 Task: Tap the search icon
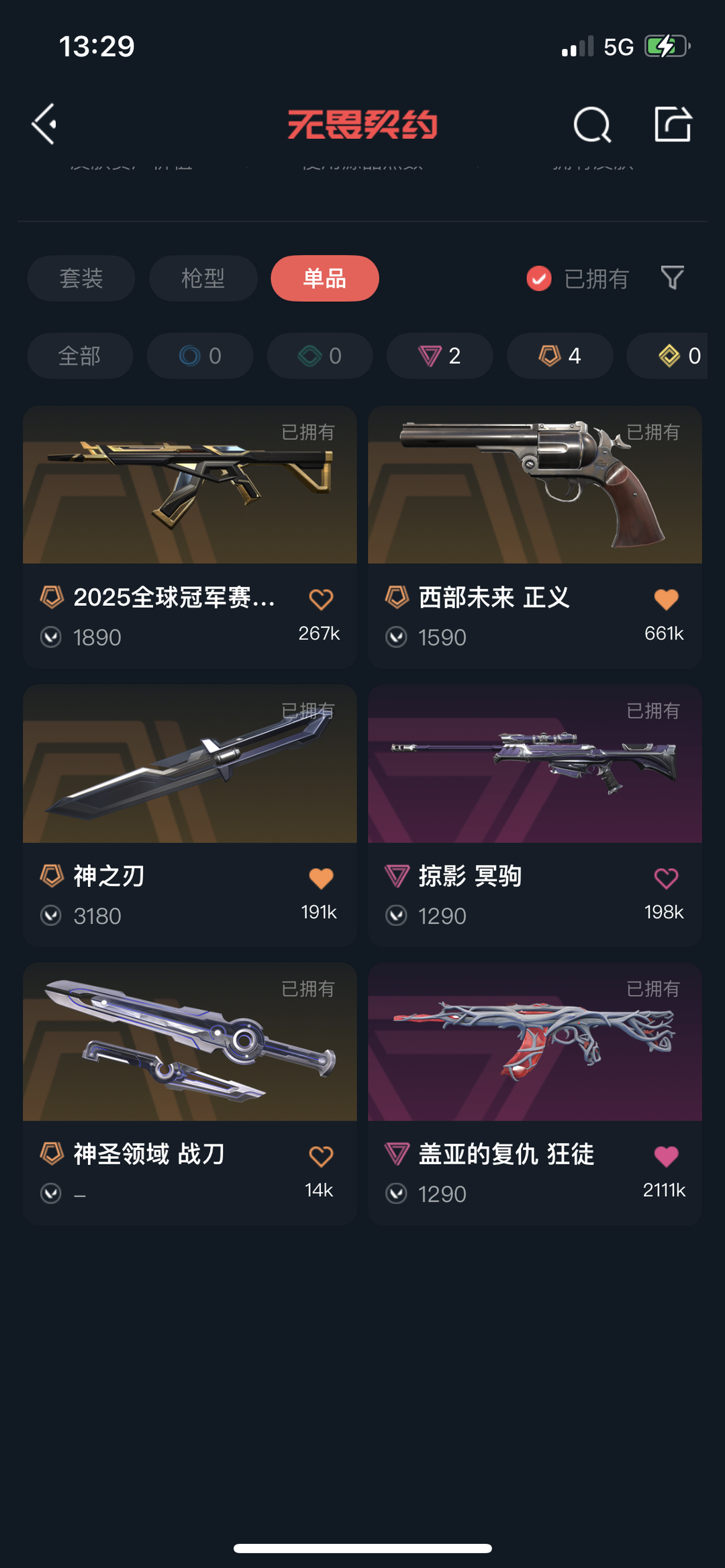[x=591, y=124]
